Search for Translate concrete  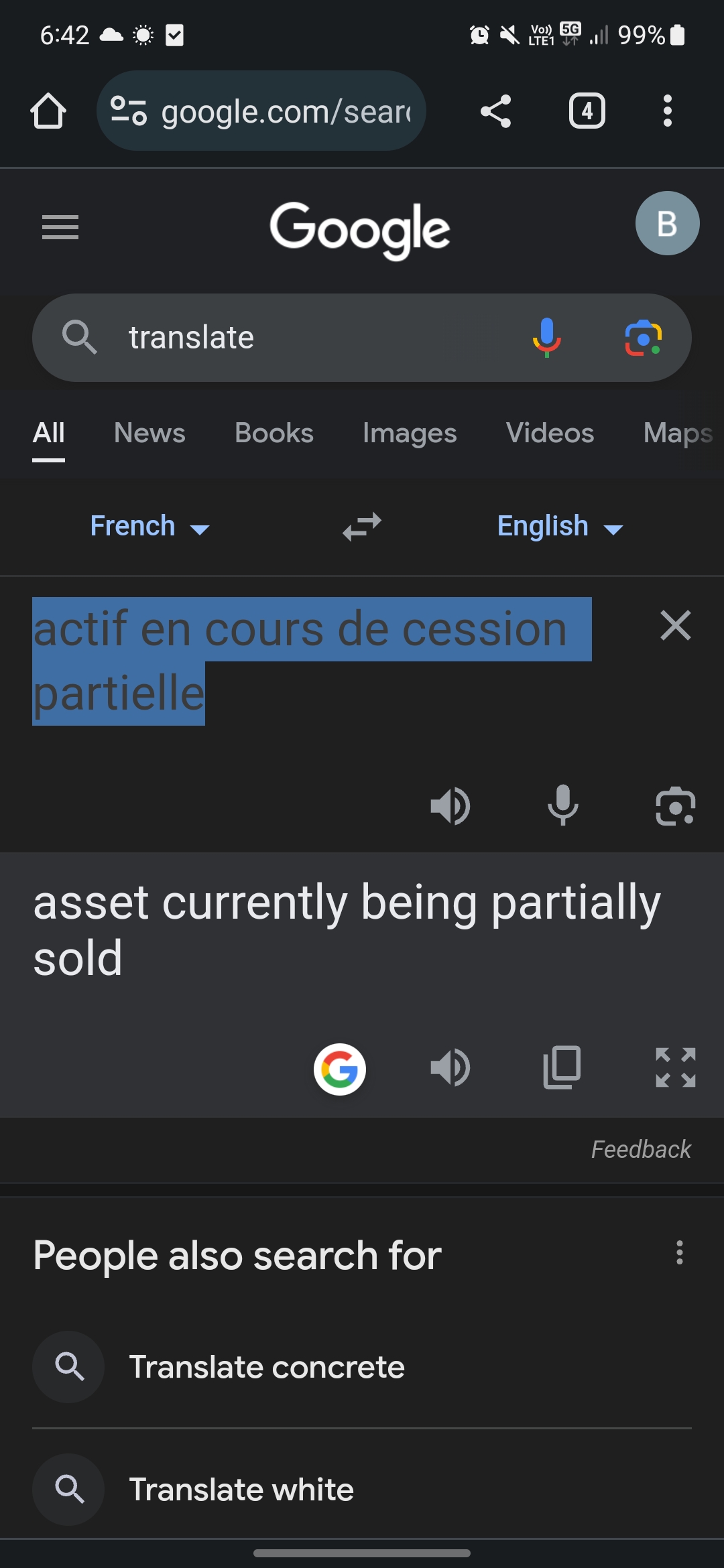[267, 1367]
